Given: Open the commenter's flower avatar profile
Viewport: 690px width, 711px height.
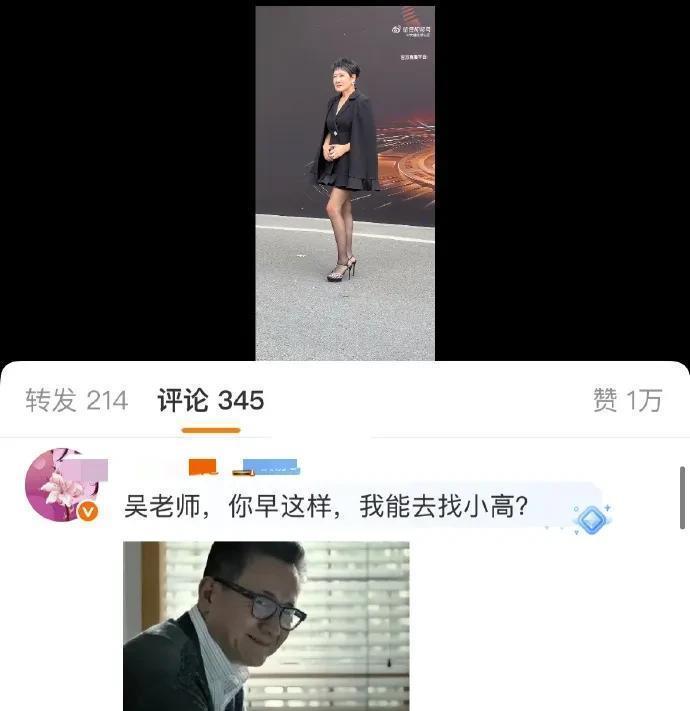Looking at the screenshot, I should [x=62, y=486].
